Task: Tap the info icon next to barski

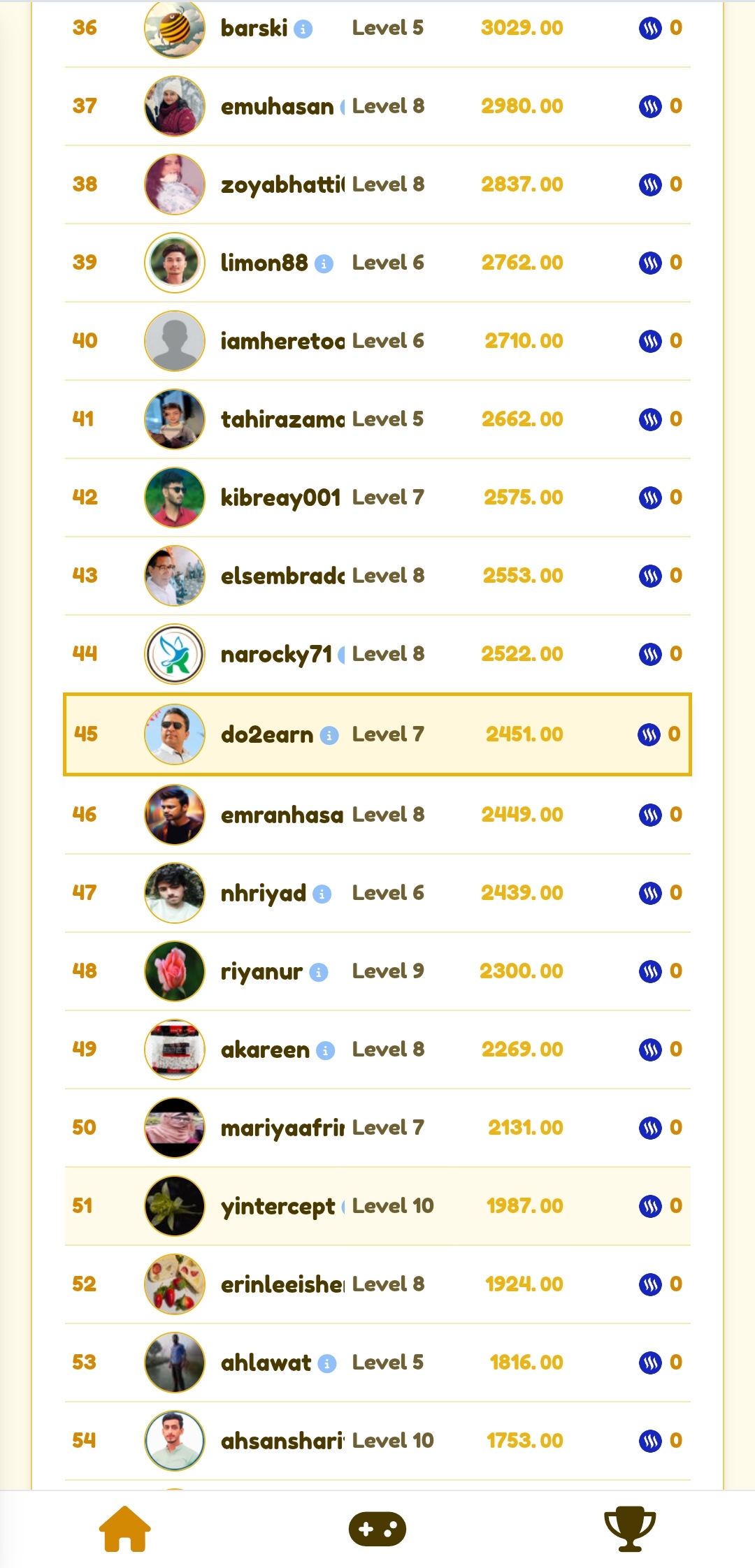Action: [x=303, y=29]
